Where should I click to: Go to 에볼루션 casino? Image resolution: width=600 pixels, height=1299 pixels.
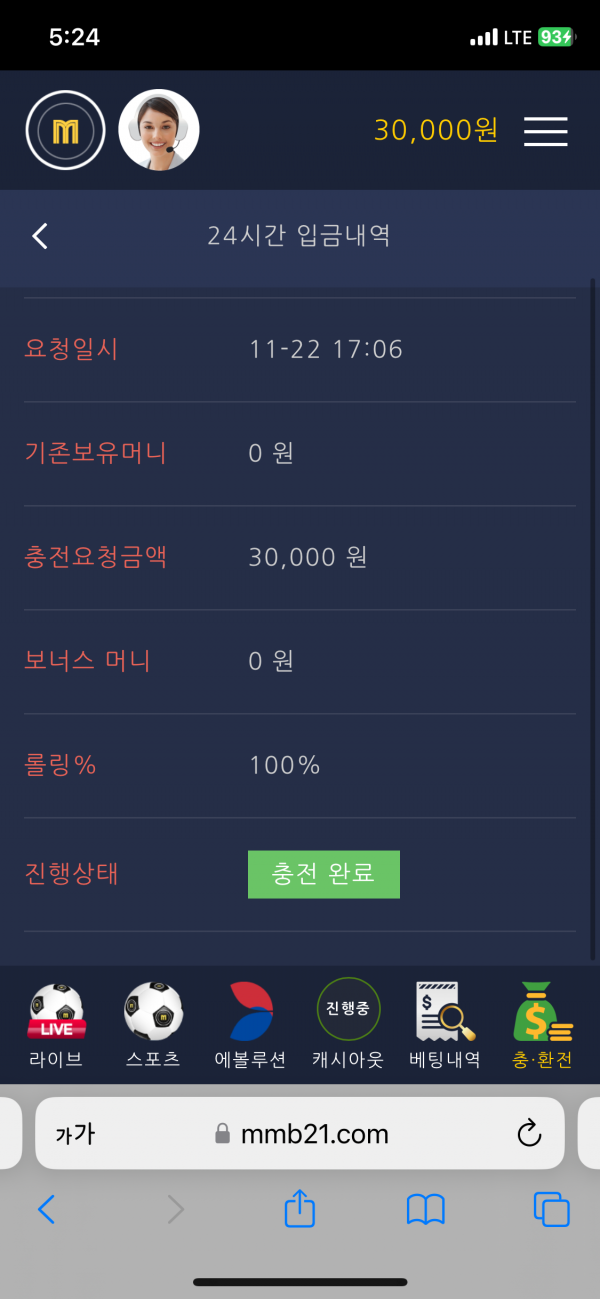[250, 1025]
